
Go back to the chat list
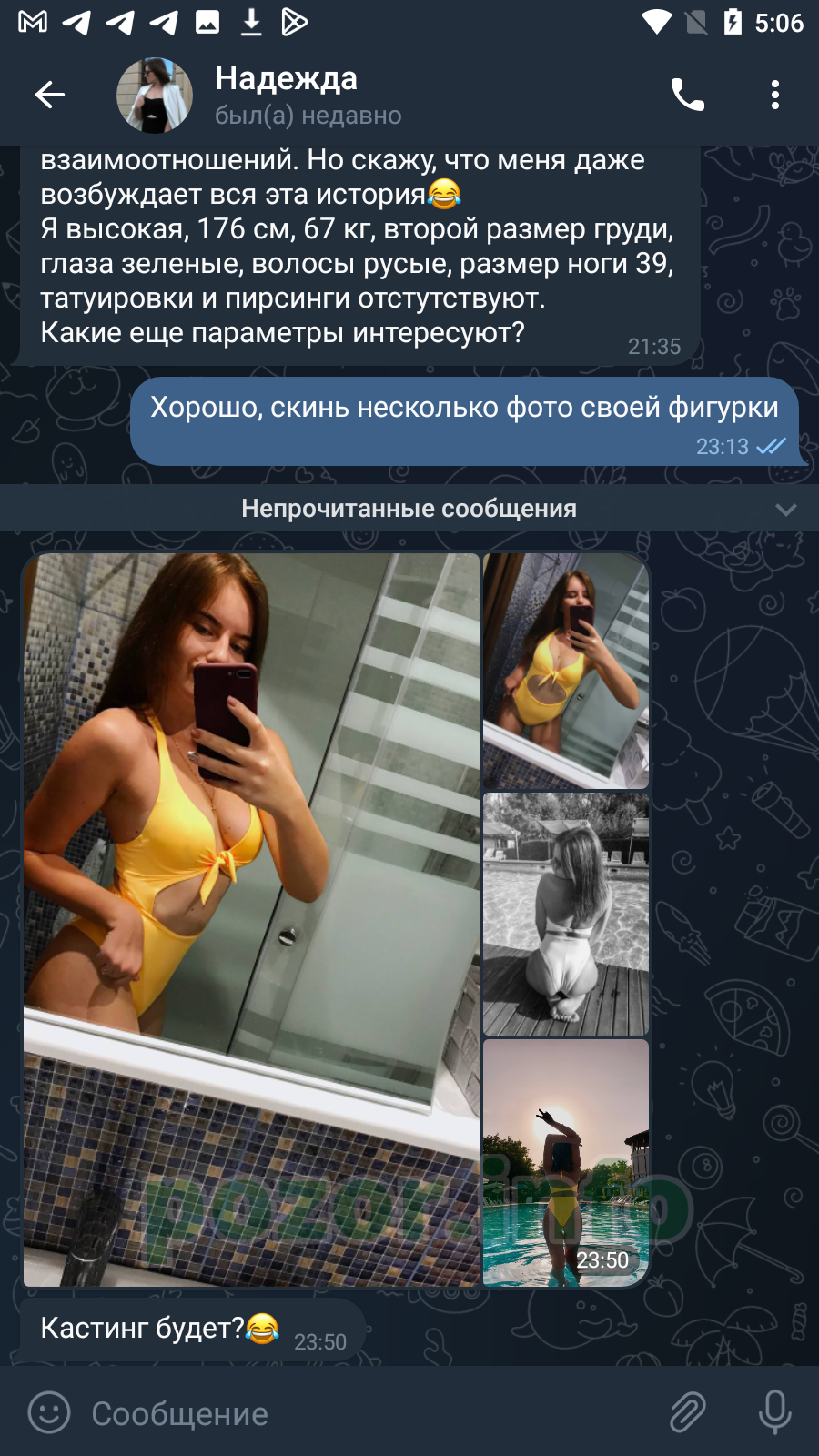50,95
